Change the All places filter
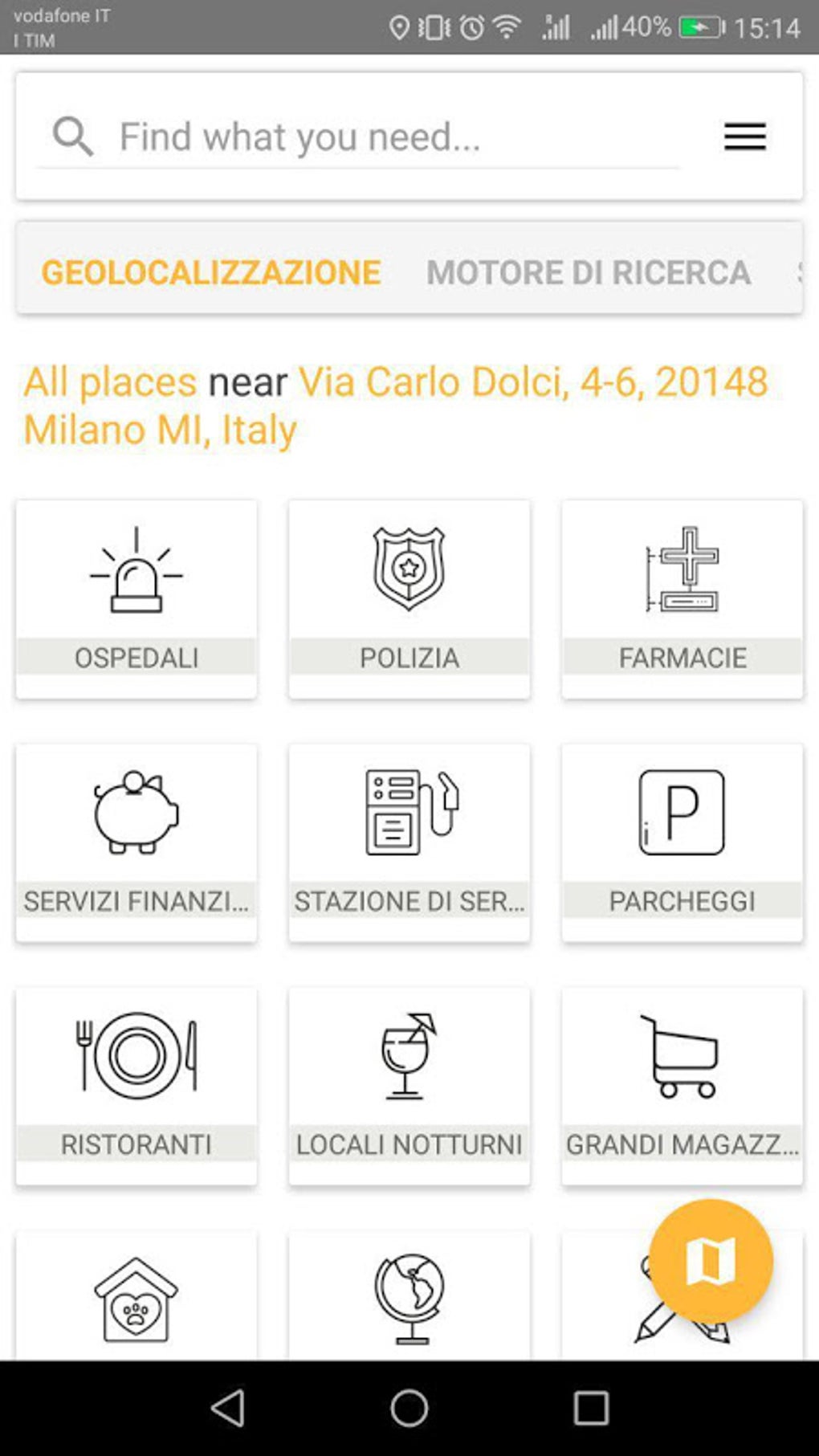This screenshot has width=819, height=1456. [110, 381]
